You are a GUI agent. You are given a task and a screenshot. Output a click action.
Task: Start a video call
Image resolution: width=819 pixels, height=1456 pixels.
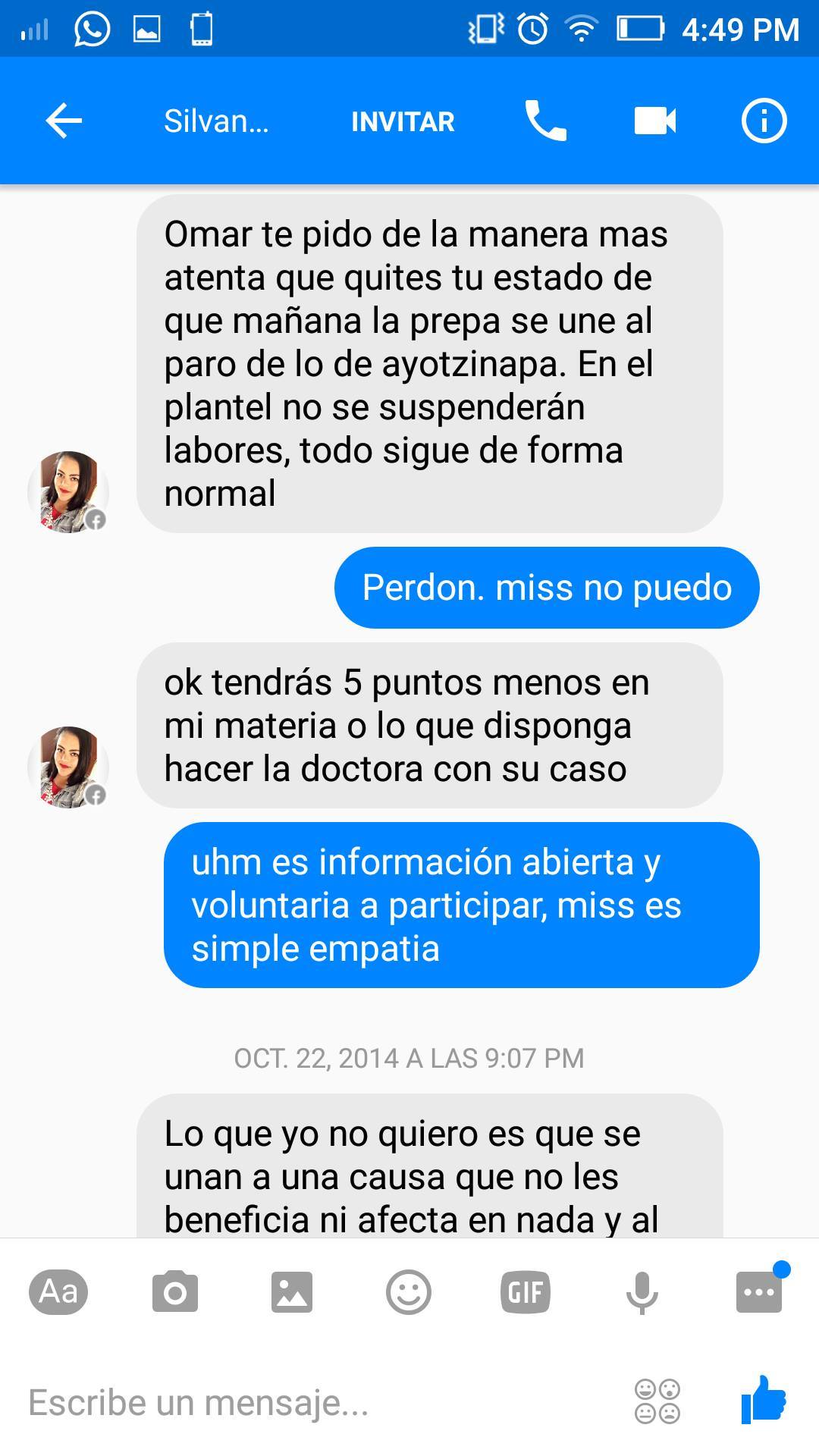(654, 121)
